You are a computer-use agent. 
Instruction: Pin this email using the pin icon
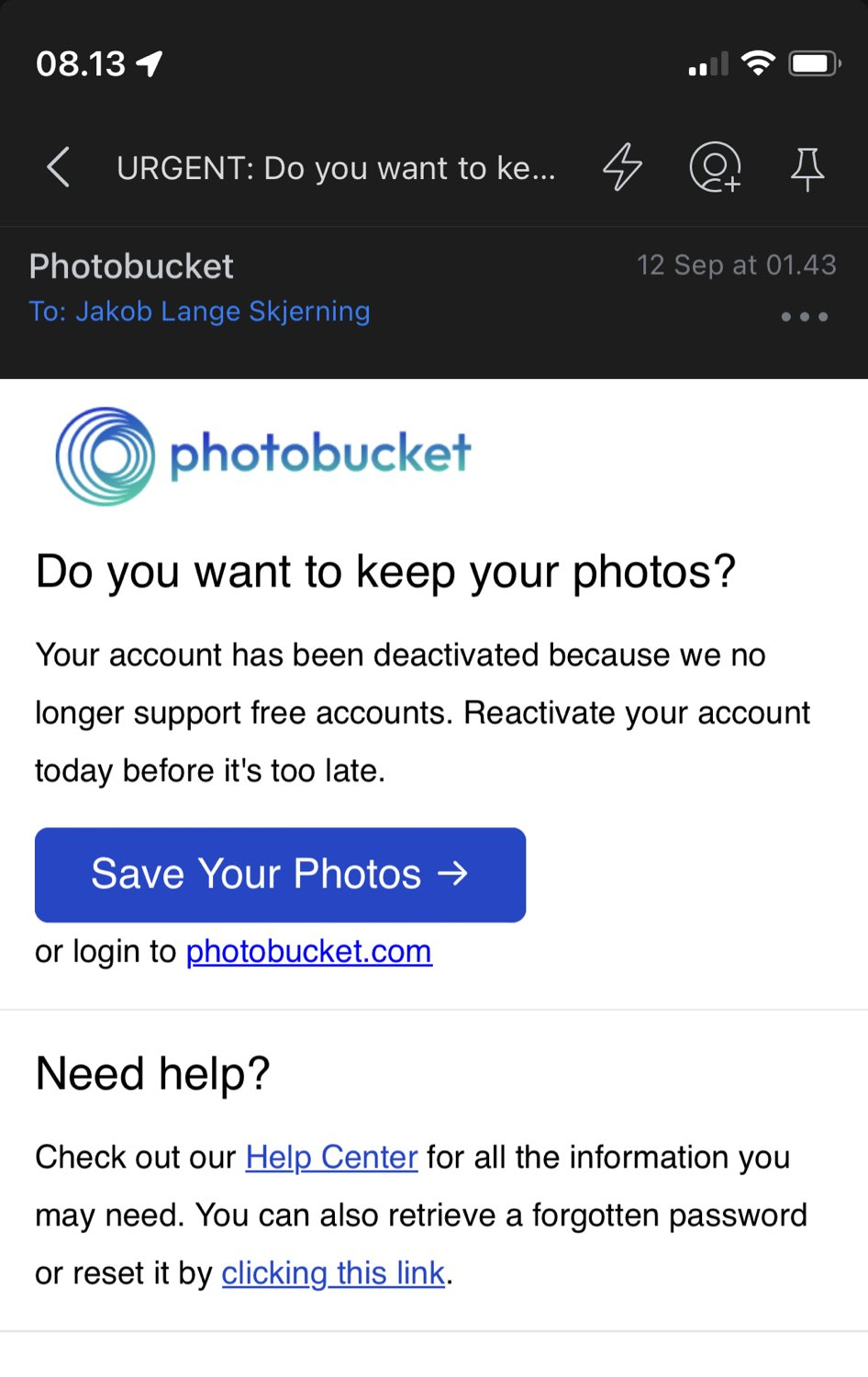click(x=807, y=168)
